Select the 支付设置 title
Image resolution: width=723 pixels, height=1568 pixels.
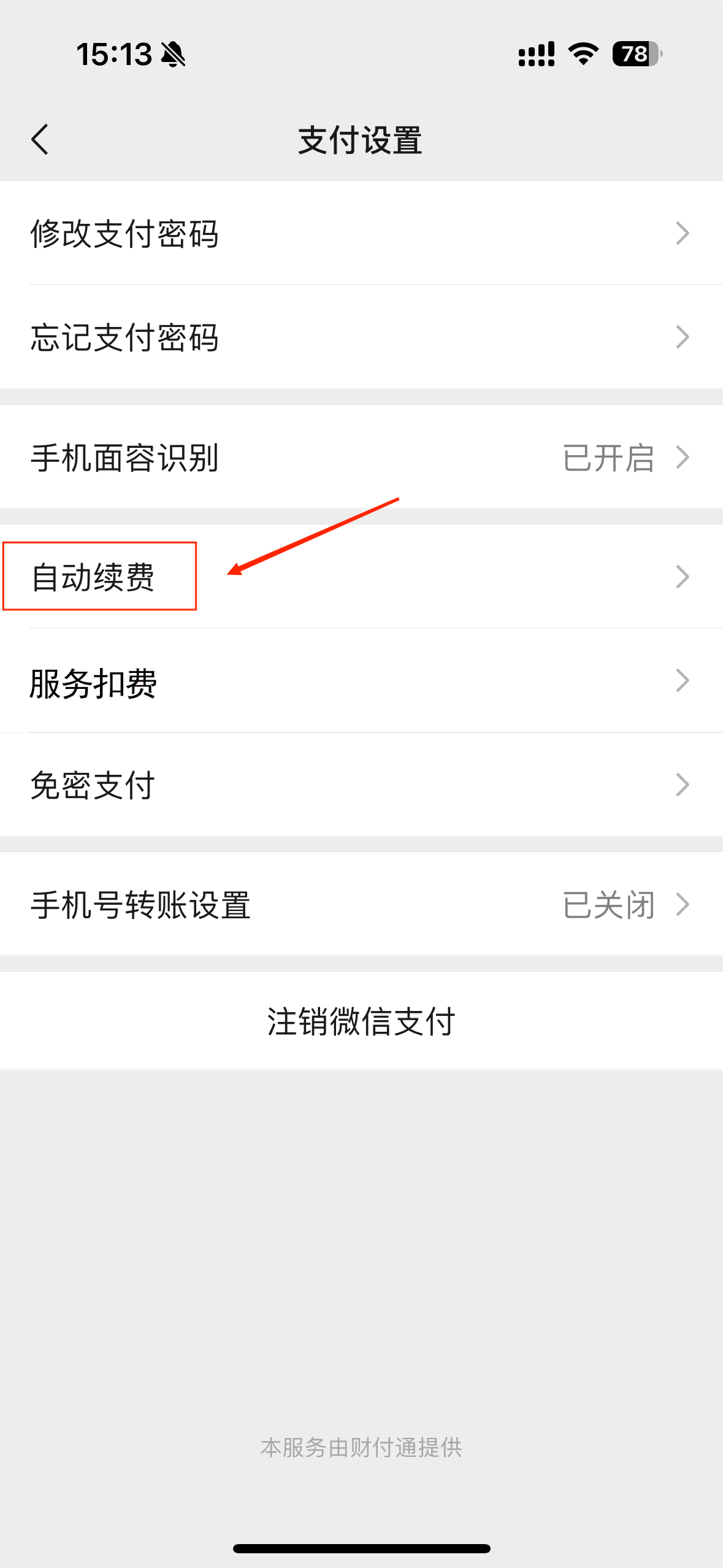click(x=361, y=139)
